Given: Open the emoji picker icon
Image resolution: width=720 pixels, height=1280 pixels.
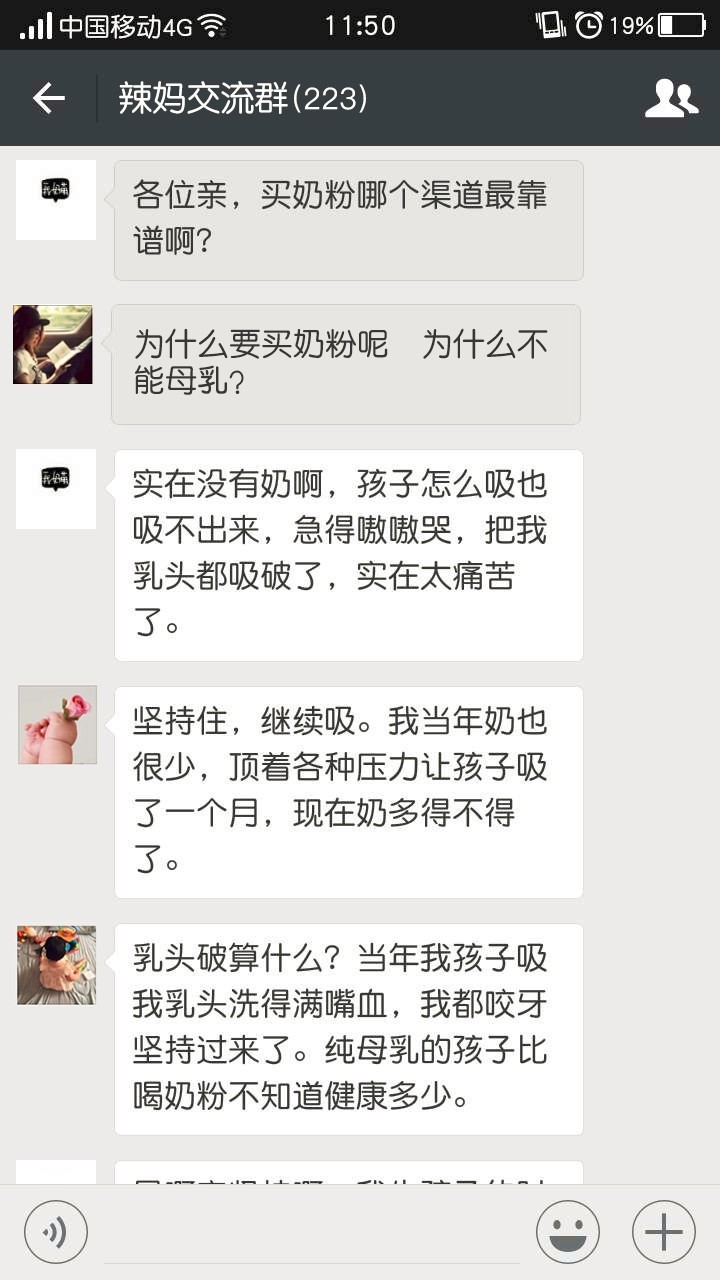Looking at the screenshot, I should coord(568,1231).
